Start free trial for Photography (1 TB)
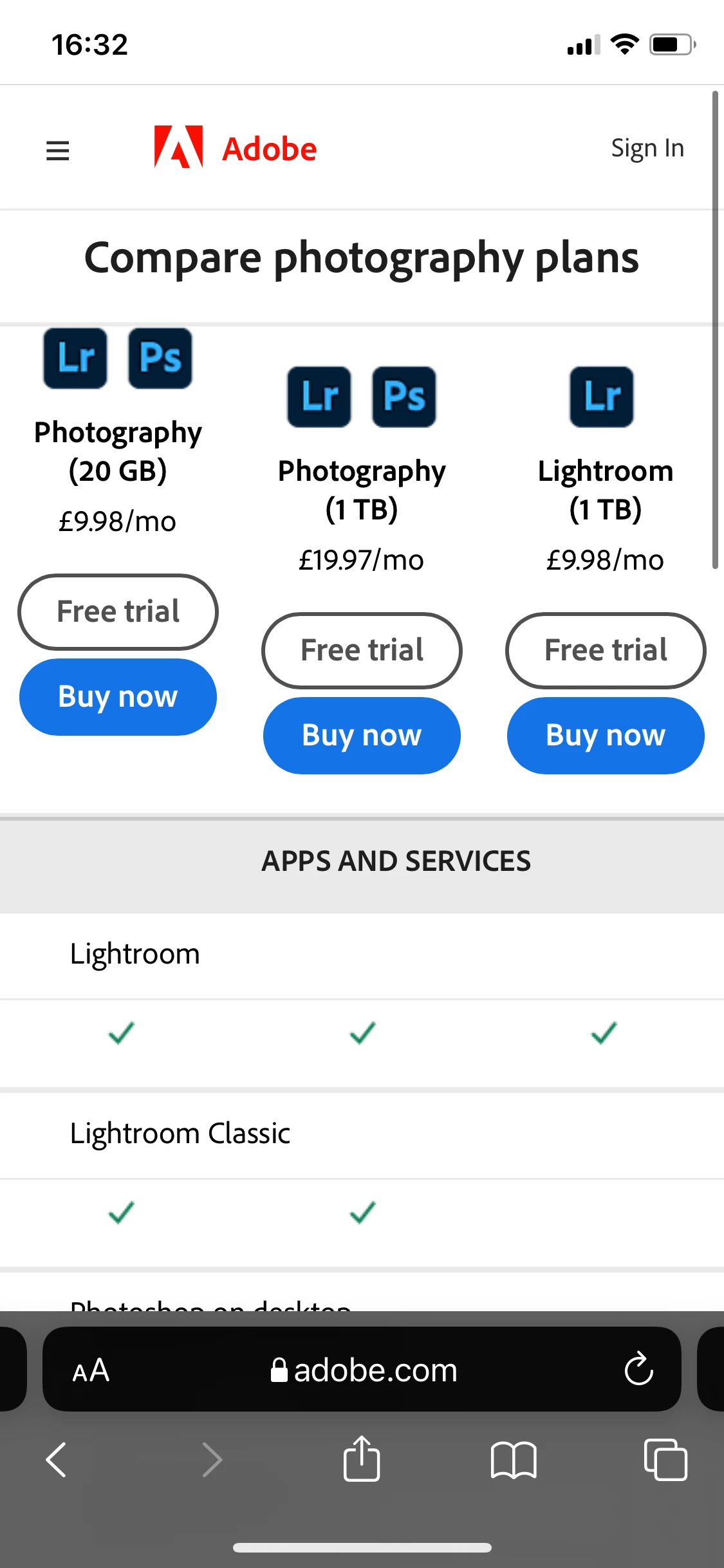Viewport: 724px width, 1568px height. pyautogui.click(x=362, y=650)
